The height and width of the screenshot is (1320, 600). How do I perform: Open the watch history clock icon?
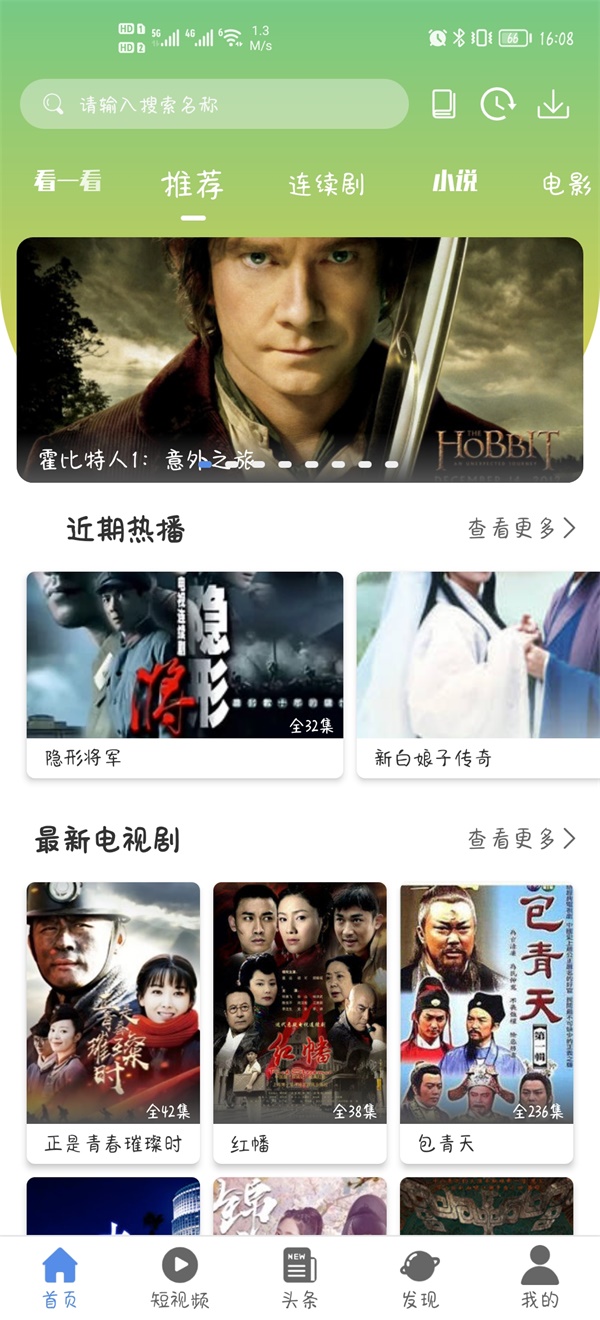(498, 104)
